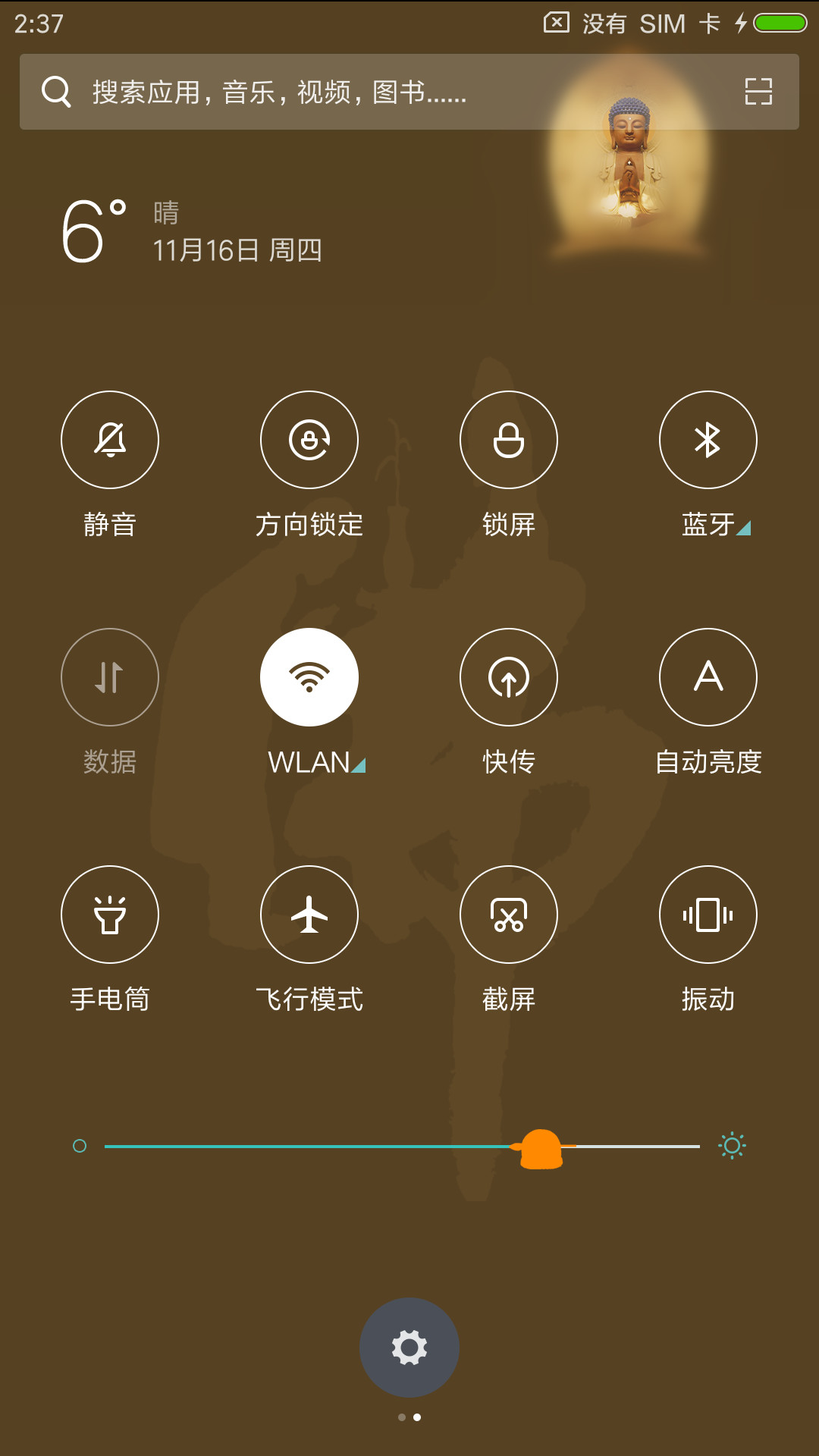Turn on Bluetooth (蓝牙)
This screenshot has width=819, height=1456.
coord(708,440)
